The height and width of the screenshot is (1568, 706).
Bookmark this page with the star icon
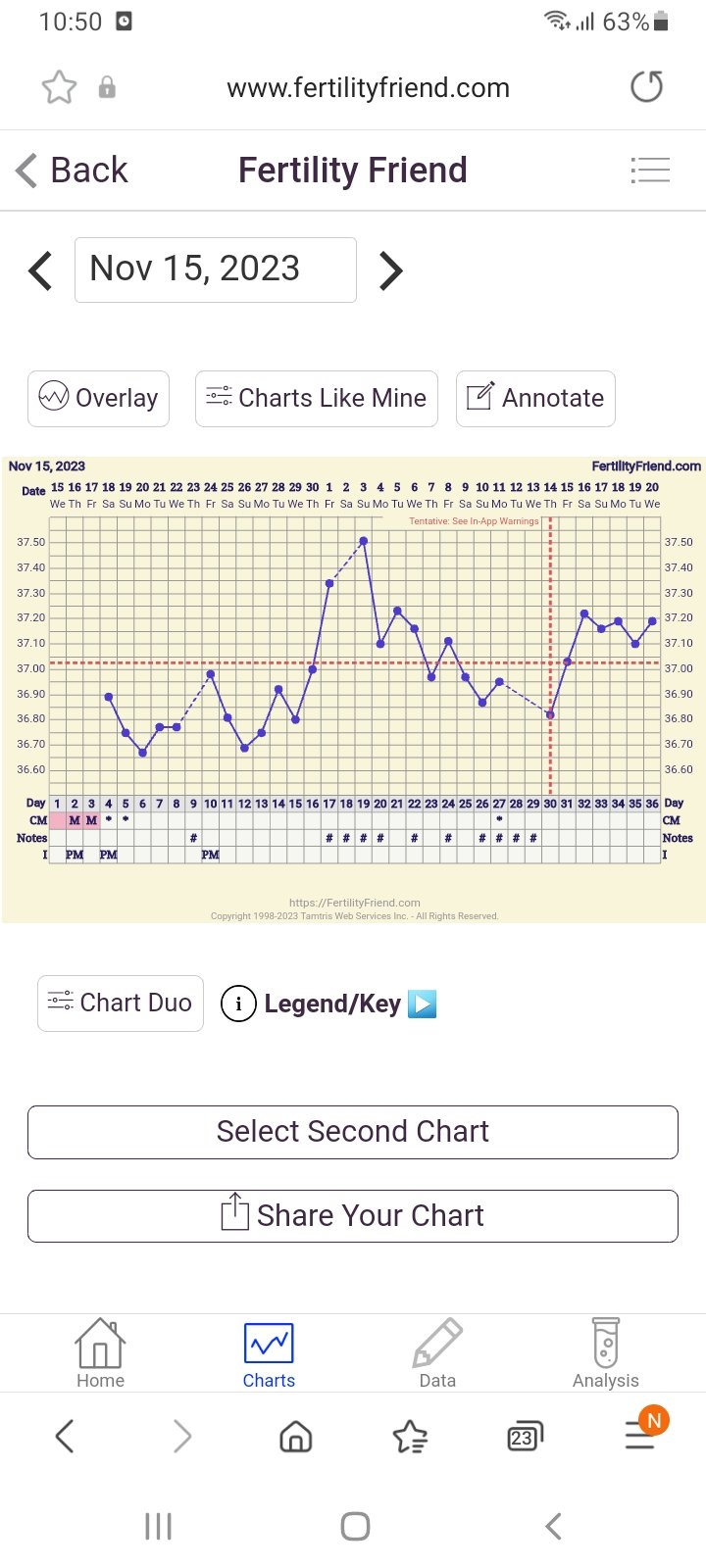tap(59, 88)
